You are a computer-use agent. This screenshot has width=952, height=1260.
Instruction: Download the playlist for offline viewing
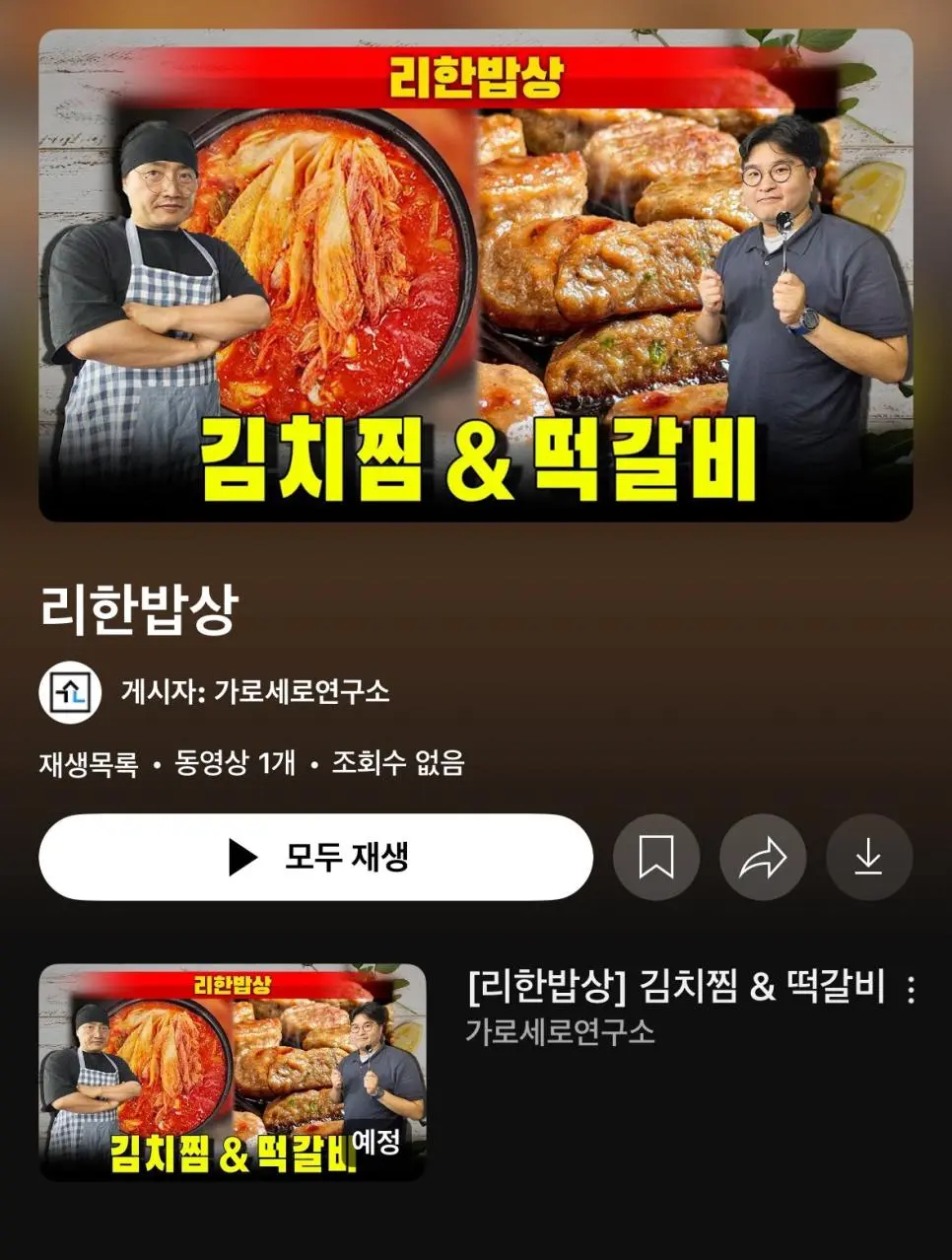point(868,857)
